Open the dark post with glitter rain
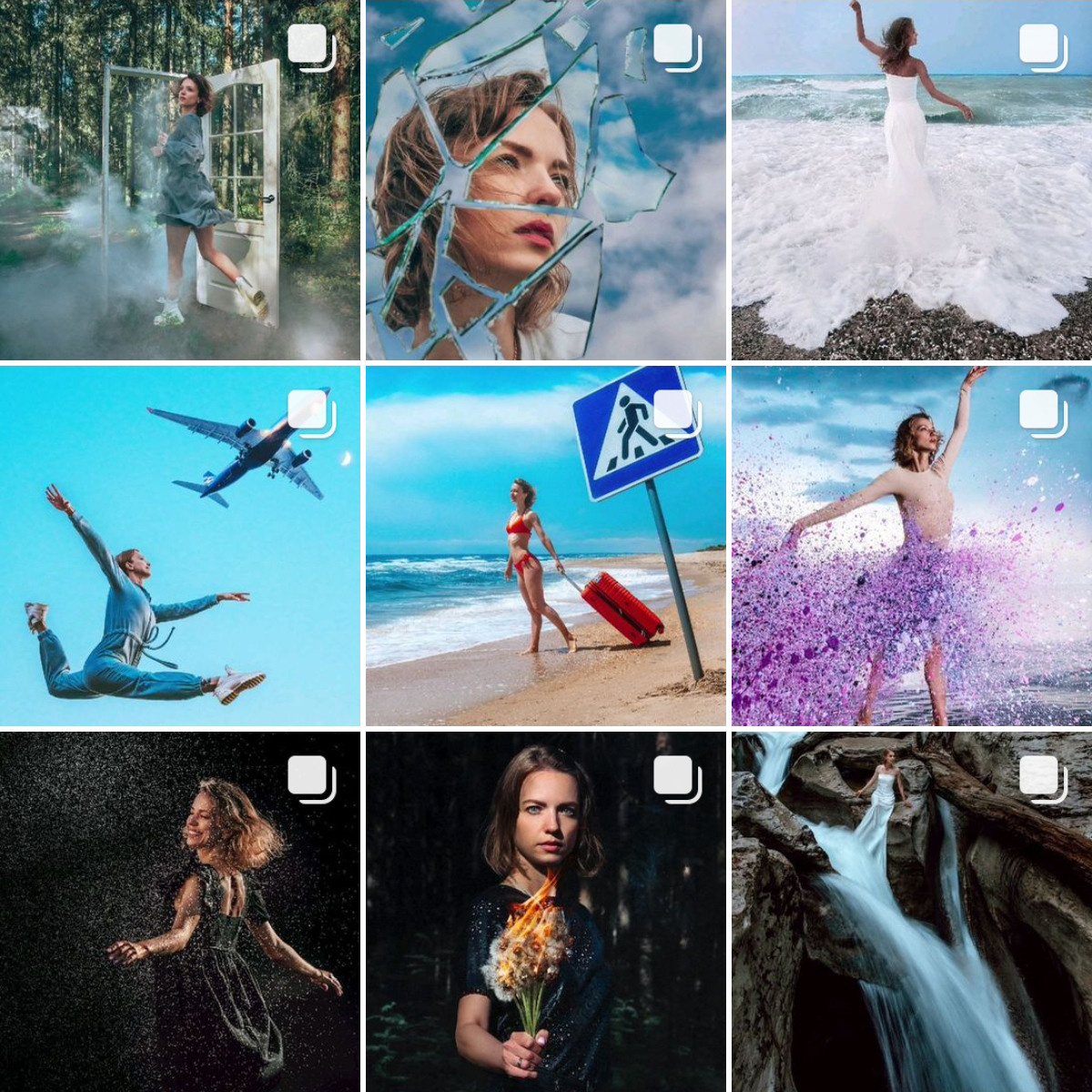 click(180, 912)
